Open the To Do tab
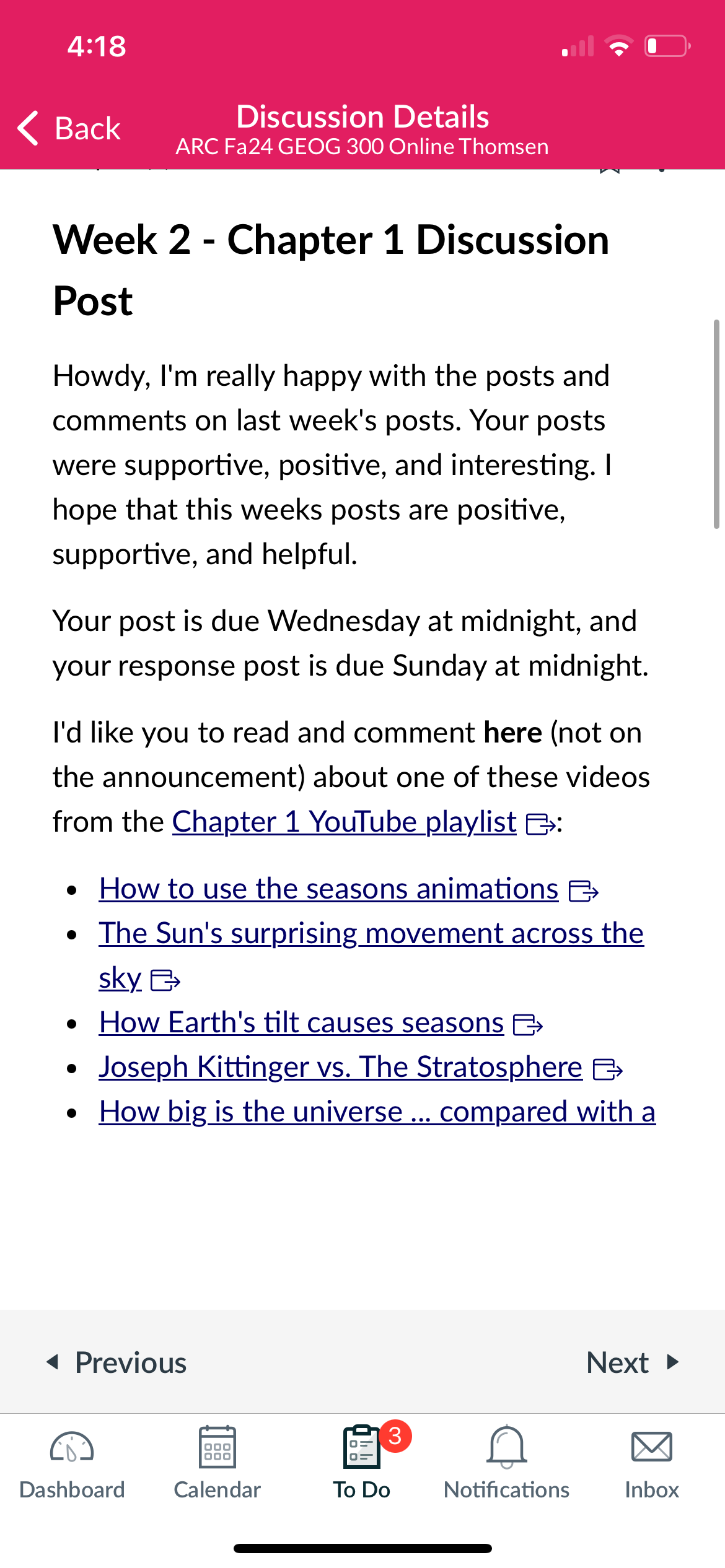Image resolution: width=725 pixels, height=1568 pixels. click(362, 1463)
